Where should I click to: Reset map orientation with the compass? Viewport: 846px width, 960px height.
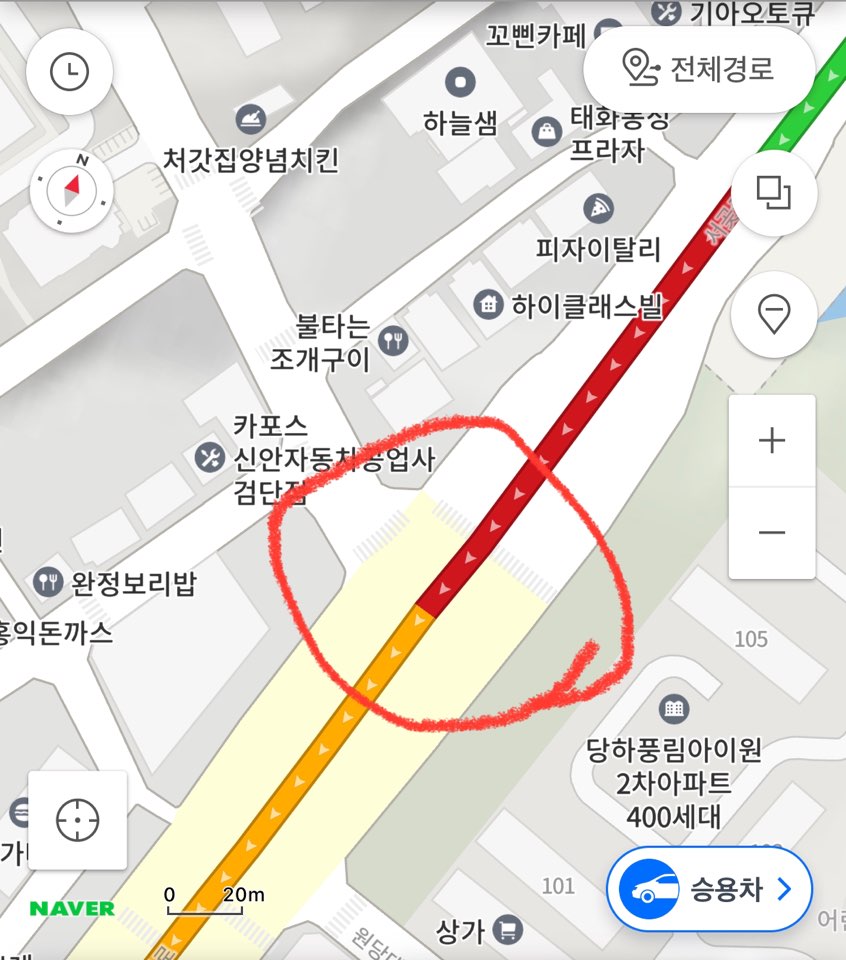tap(70, 189)
